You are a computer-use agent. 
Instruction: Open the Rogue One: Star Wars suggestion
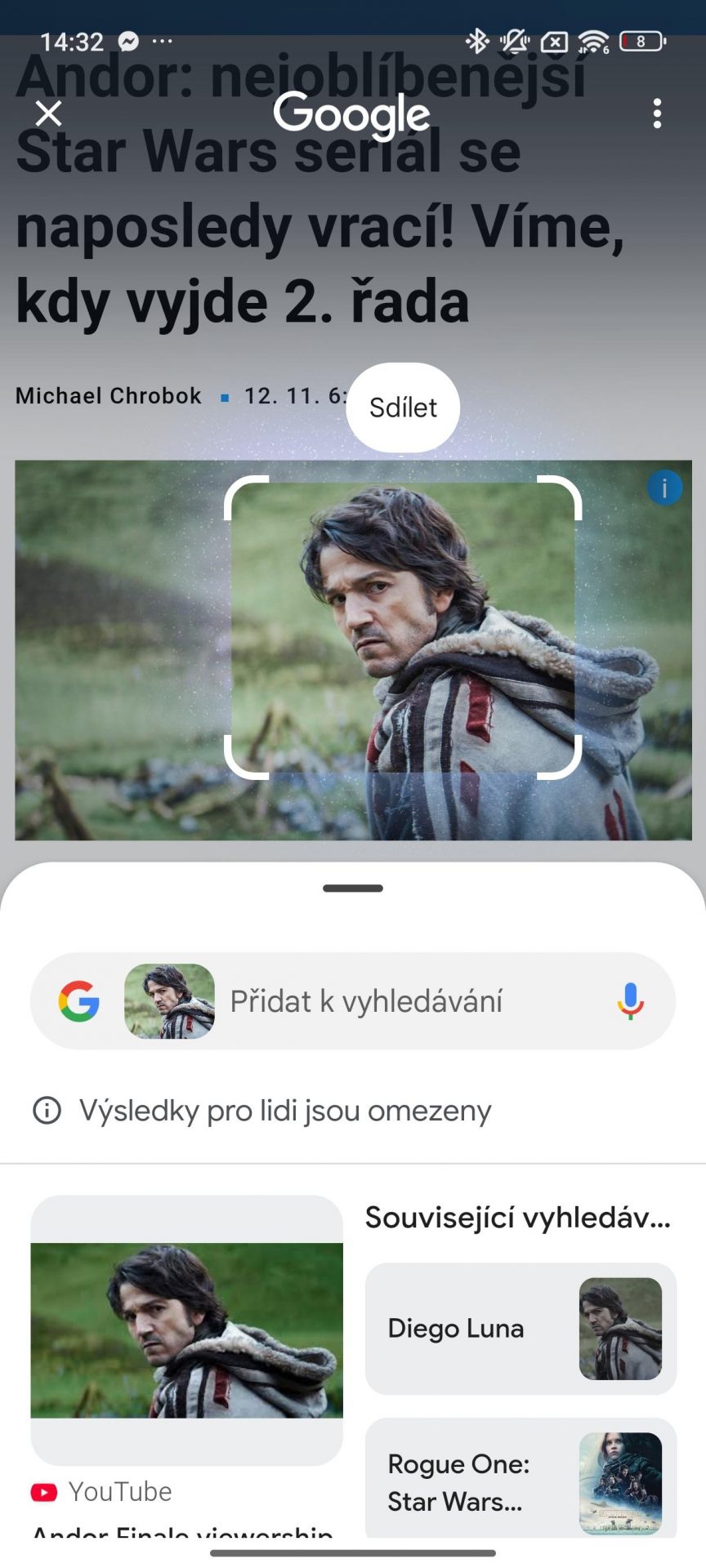click(x=521, y=1480)
